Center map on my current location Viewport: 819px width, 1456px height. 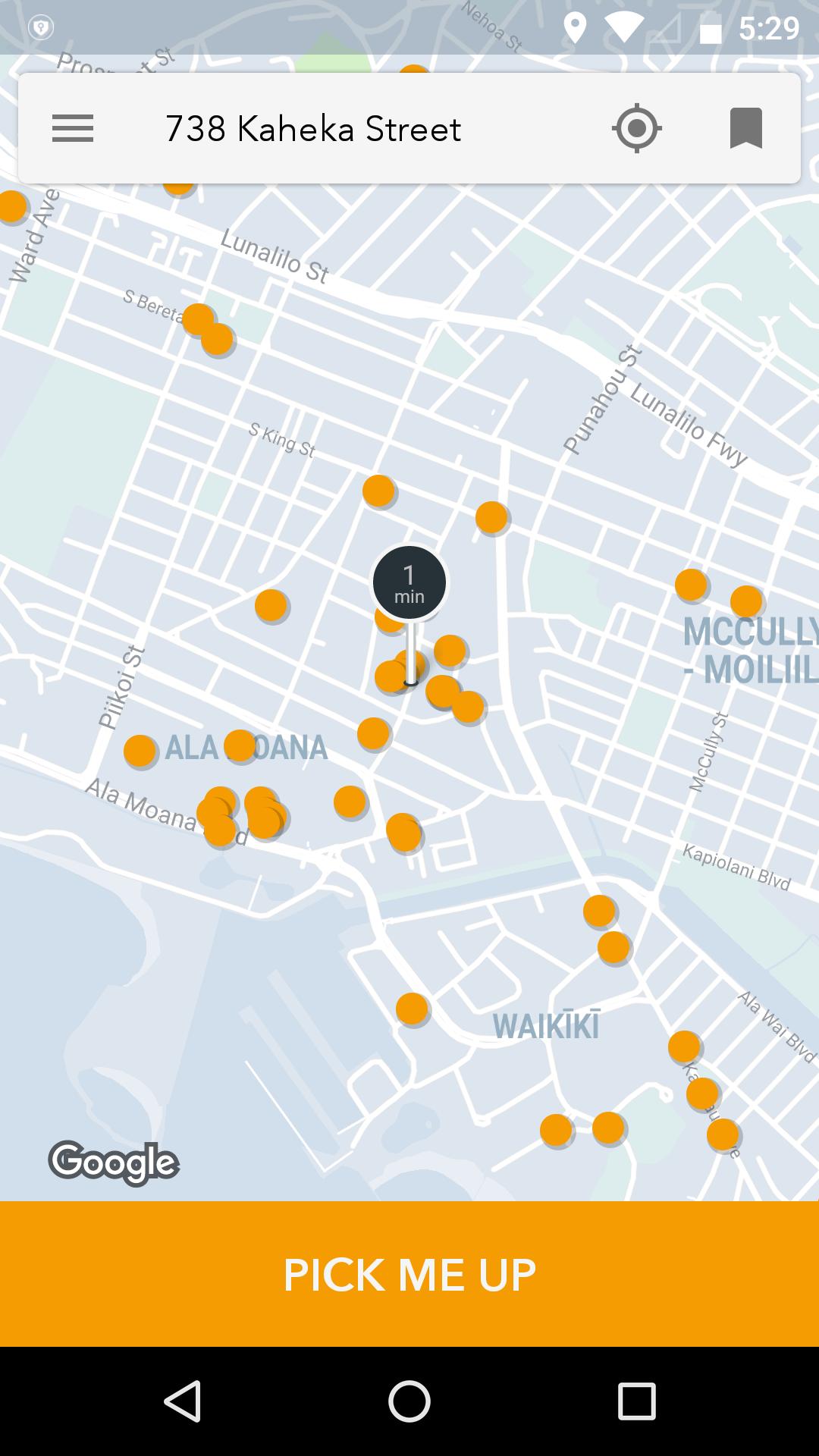coord(636,128)
